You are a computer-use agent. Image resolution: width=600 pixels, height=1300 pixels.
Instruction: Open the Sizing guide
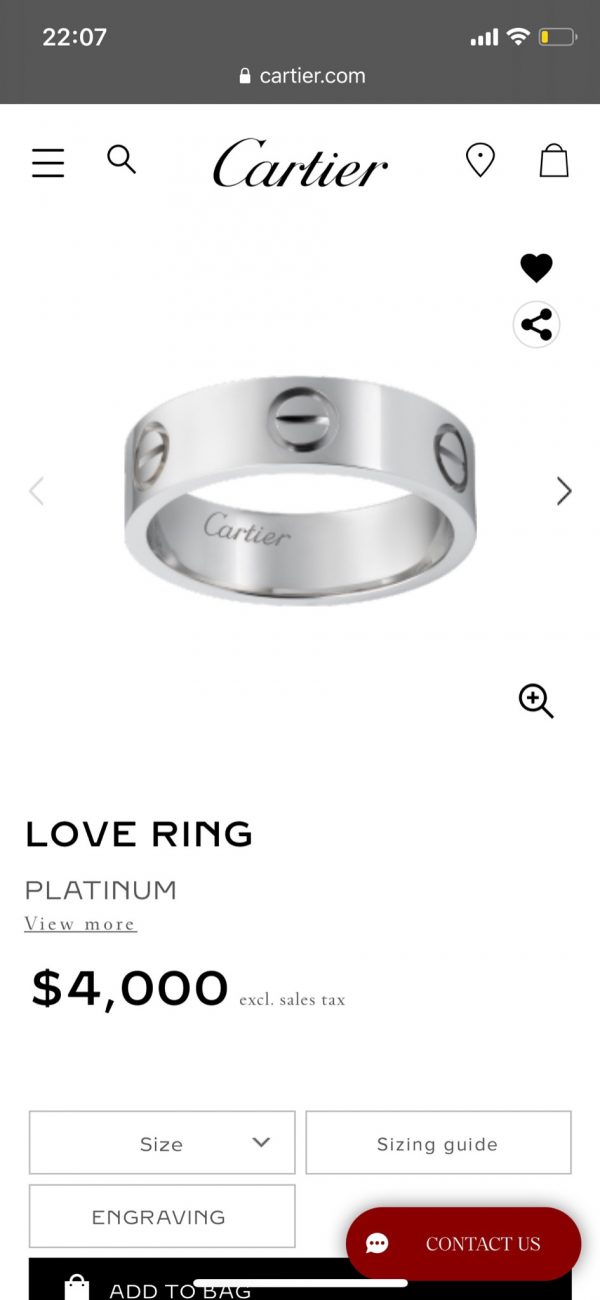pyautogui.click(x=438, y=1142)
